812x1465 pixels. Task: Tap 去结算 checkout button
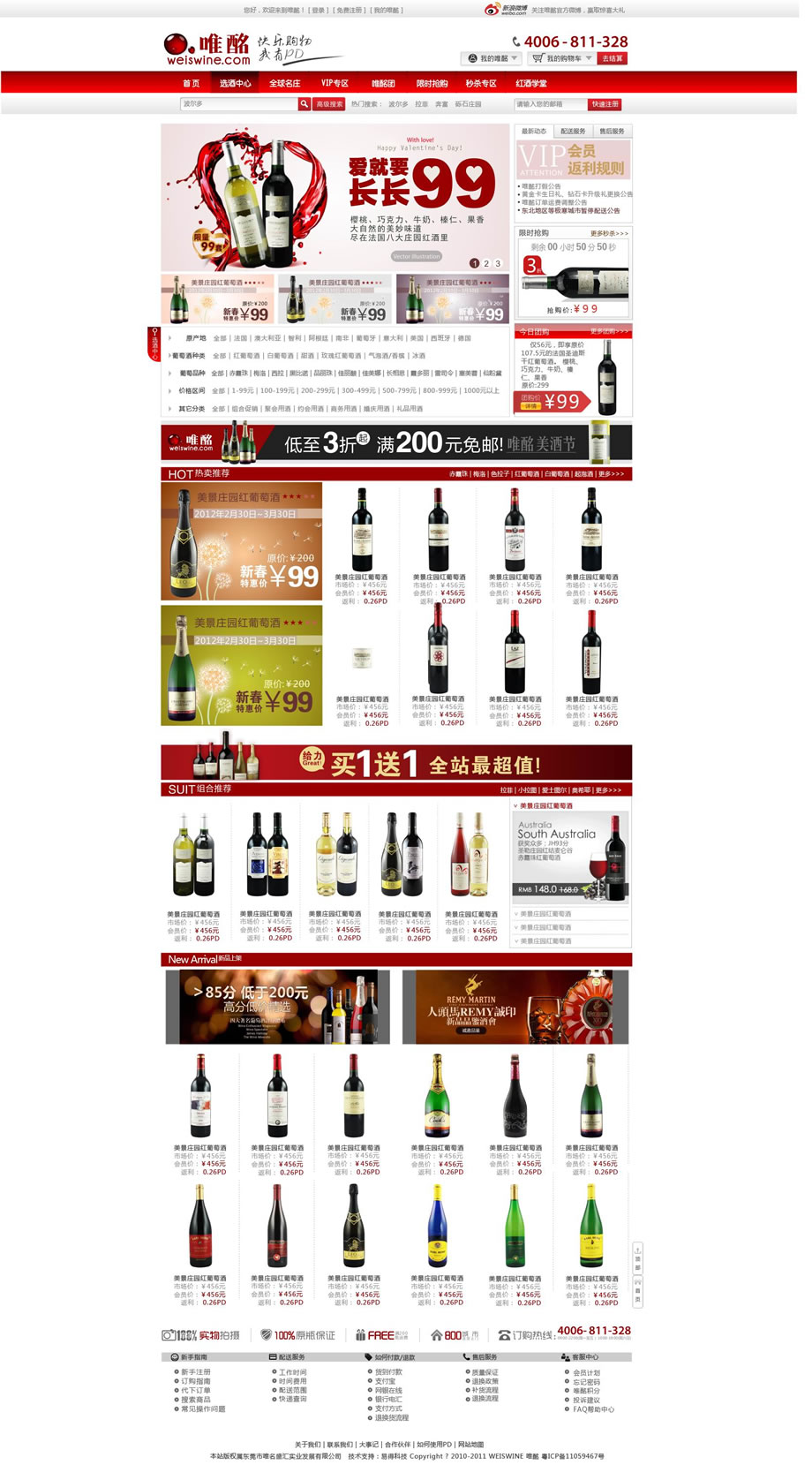tap(613, 58)
